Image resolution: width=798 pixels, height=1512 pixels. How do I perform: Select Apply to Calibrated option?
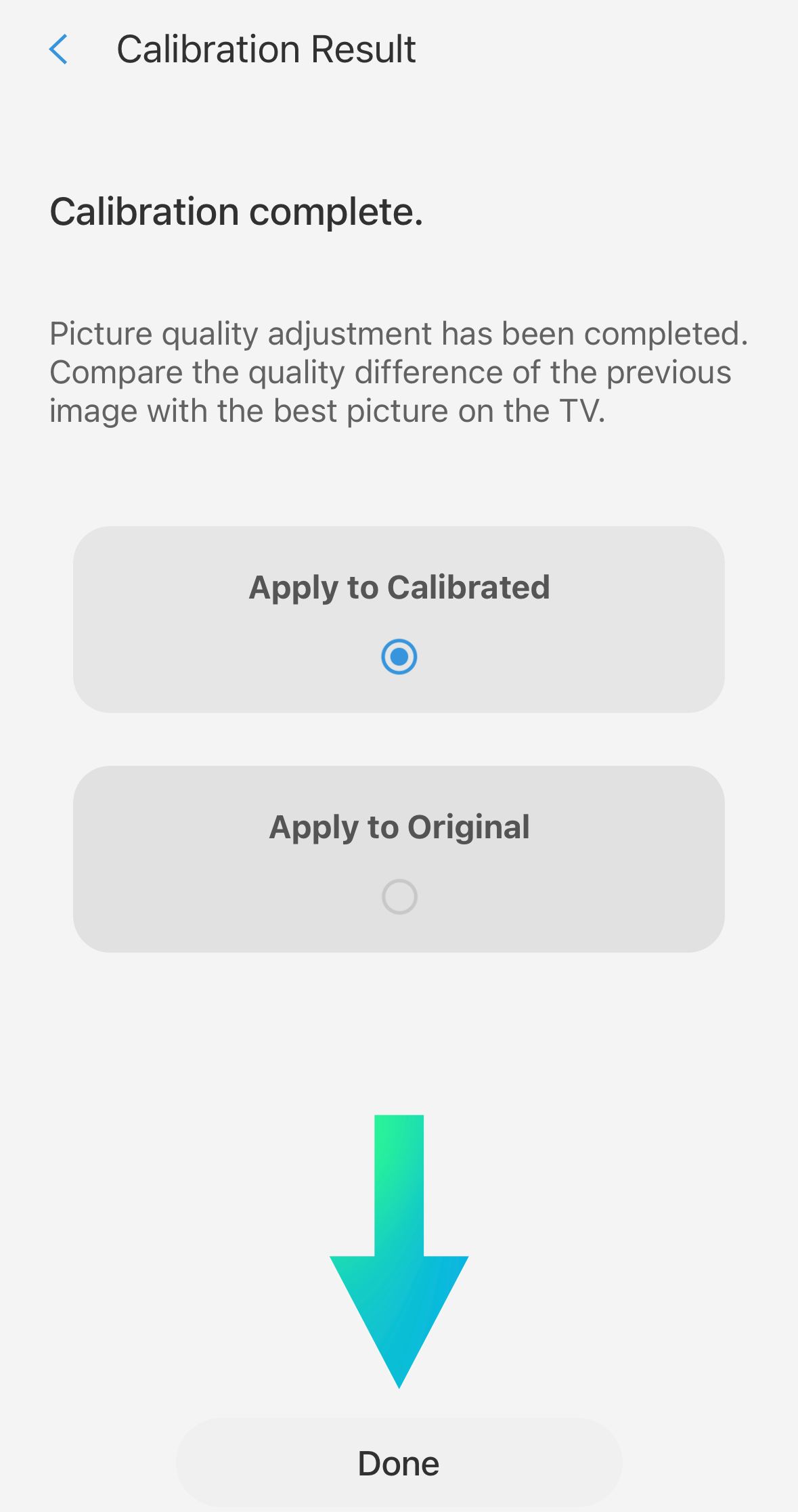[399, 655]
